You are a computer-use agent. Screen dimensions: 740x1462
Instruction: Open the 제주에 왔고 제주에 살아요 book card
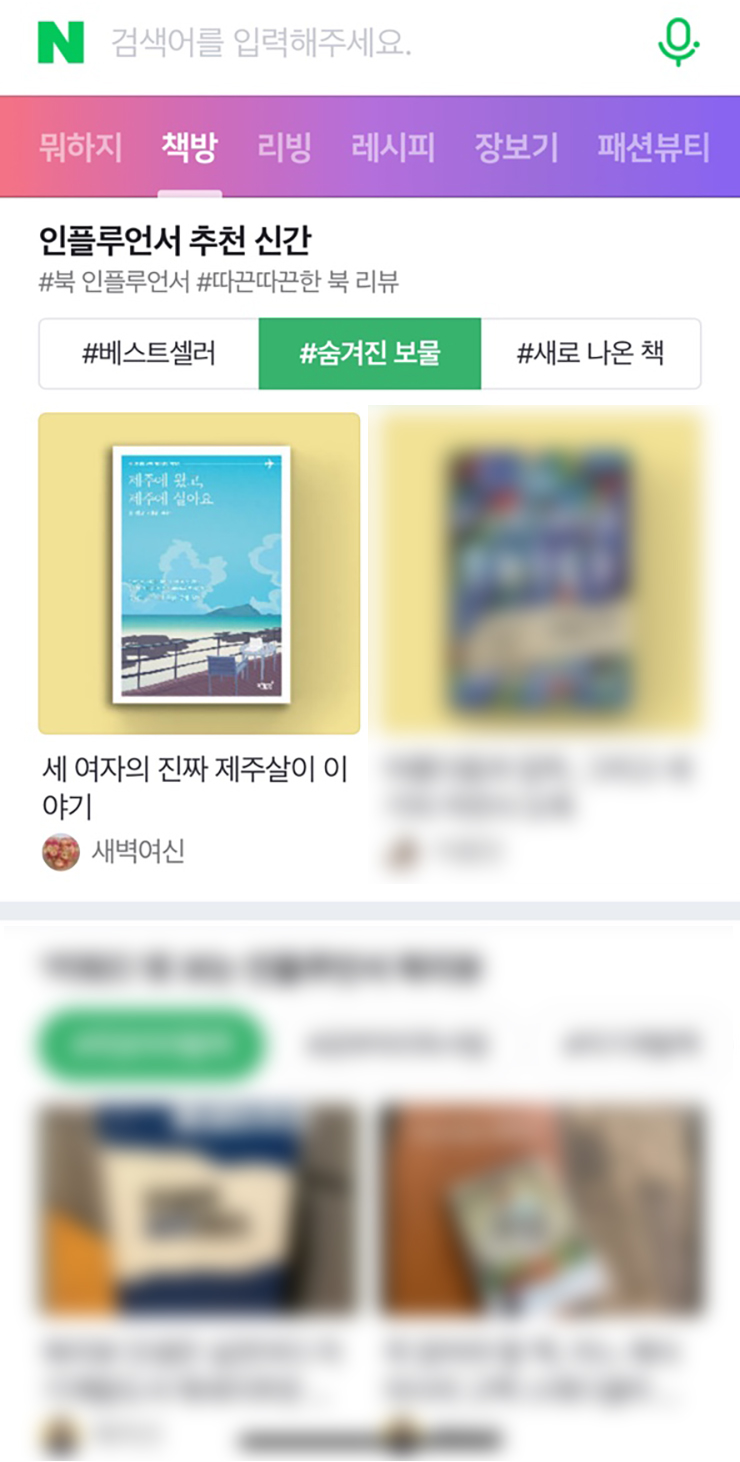point(199,574)
